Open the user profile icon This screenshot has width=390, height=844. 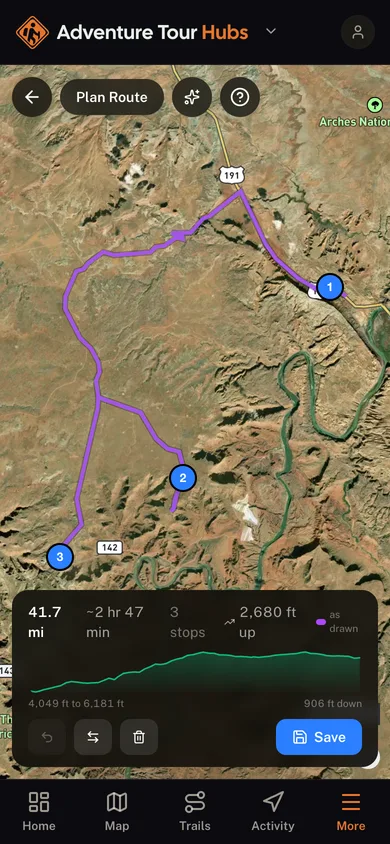(x=358, y=32)
